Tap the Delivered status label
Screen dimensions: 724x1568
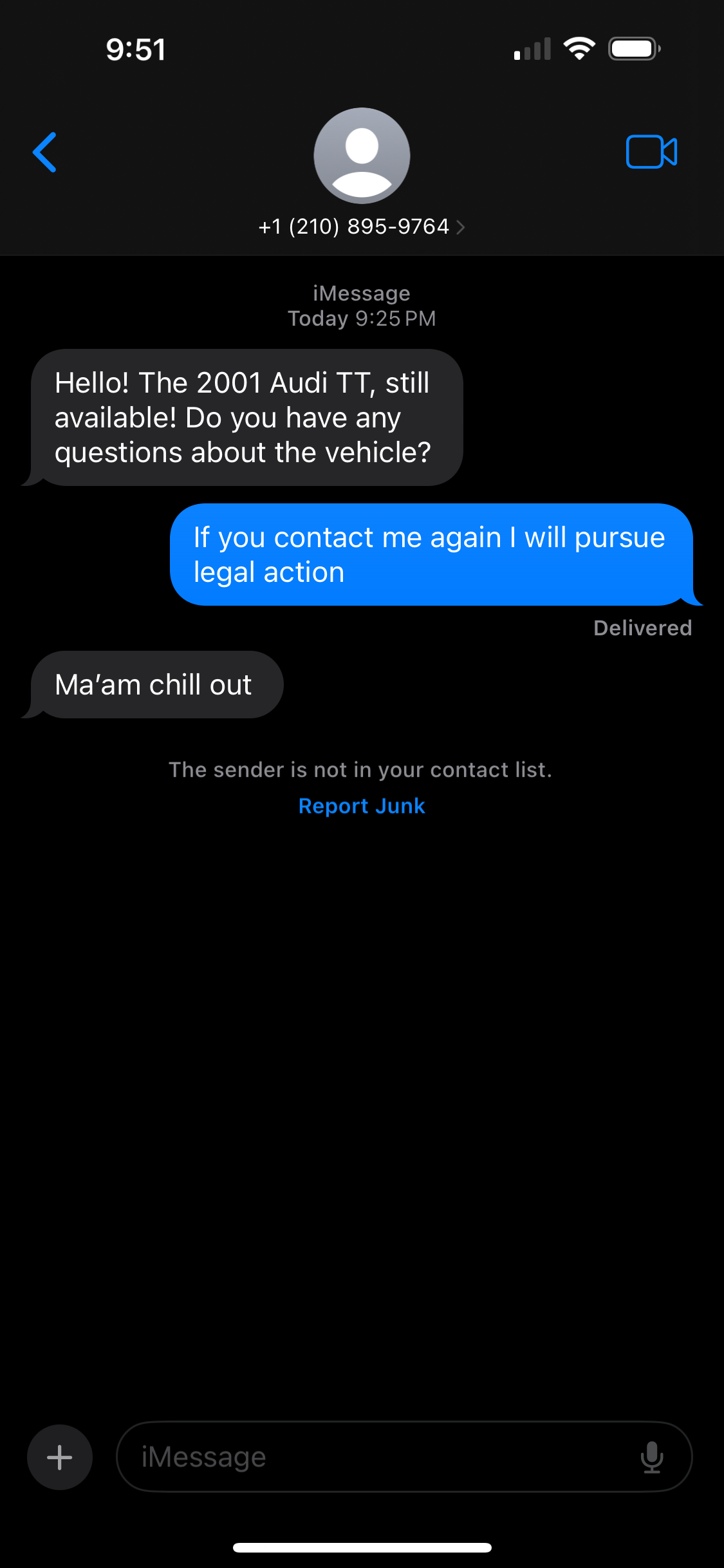pyautogui.click(x=642, y=628)
